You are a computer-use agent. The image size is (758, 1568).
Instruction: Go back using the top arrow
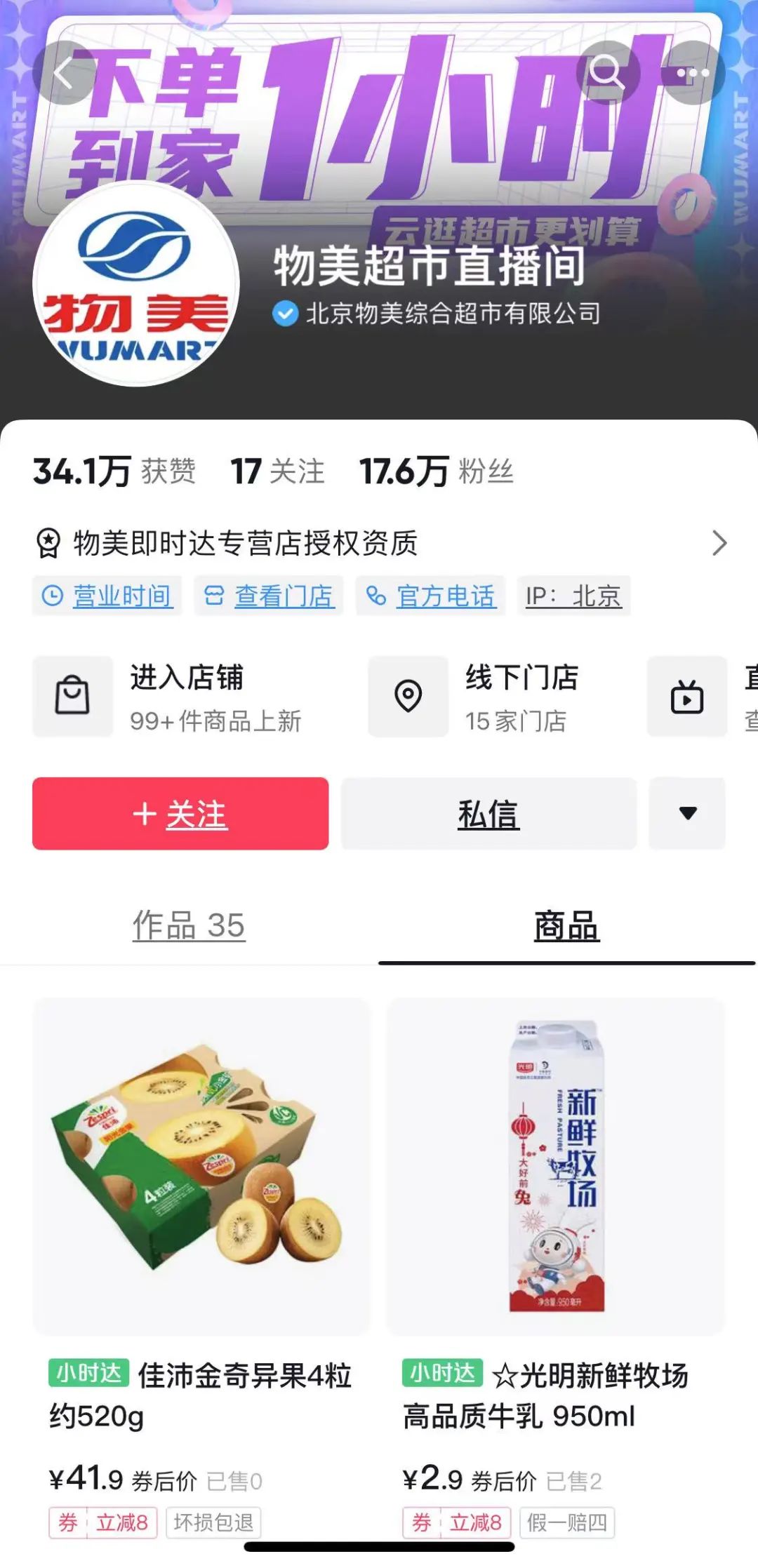(65, 73)
